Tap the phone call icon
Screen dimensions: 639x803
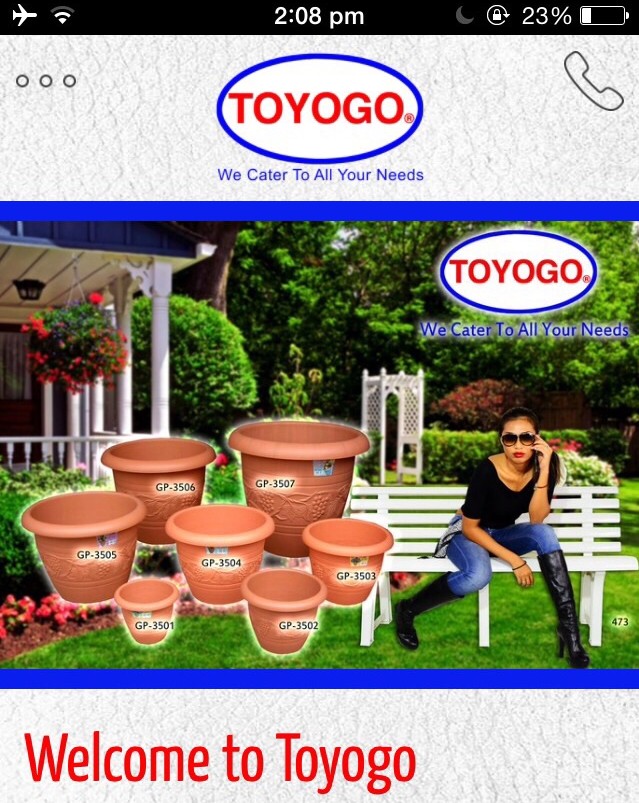pos(593,81)
